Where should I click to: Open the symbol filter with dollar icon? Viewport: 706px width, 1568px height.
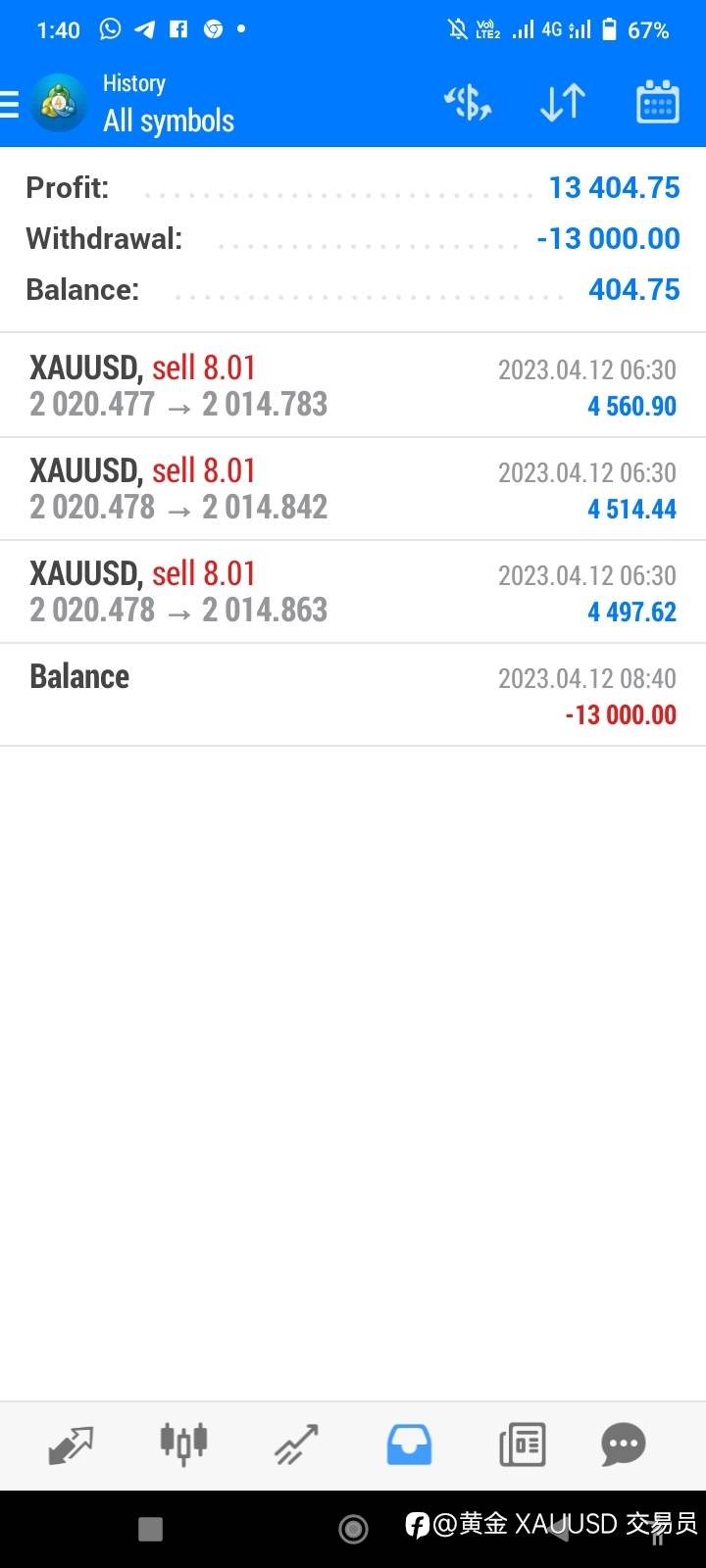[468, 102]
